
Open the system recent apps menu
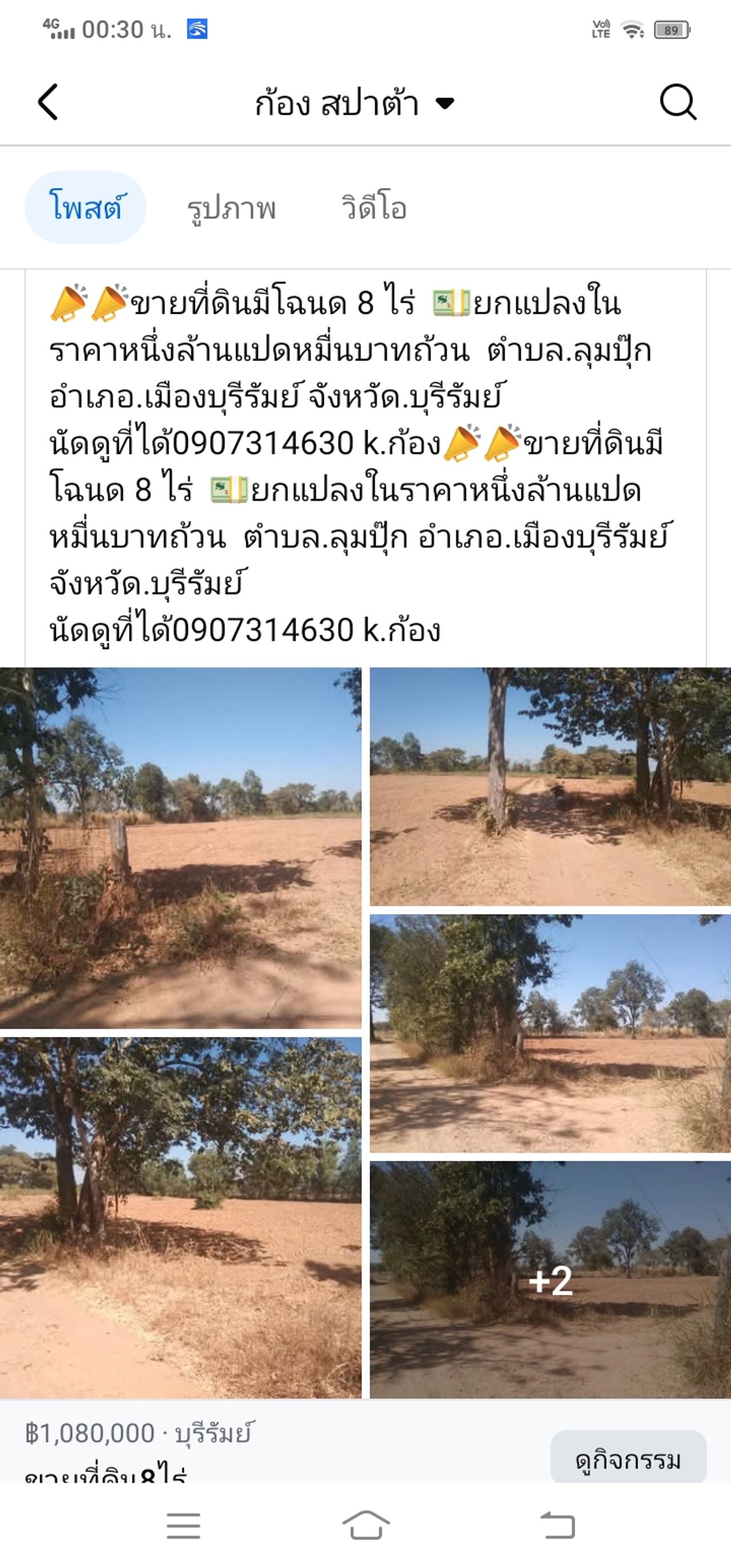(x=183, y=1525)
